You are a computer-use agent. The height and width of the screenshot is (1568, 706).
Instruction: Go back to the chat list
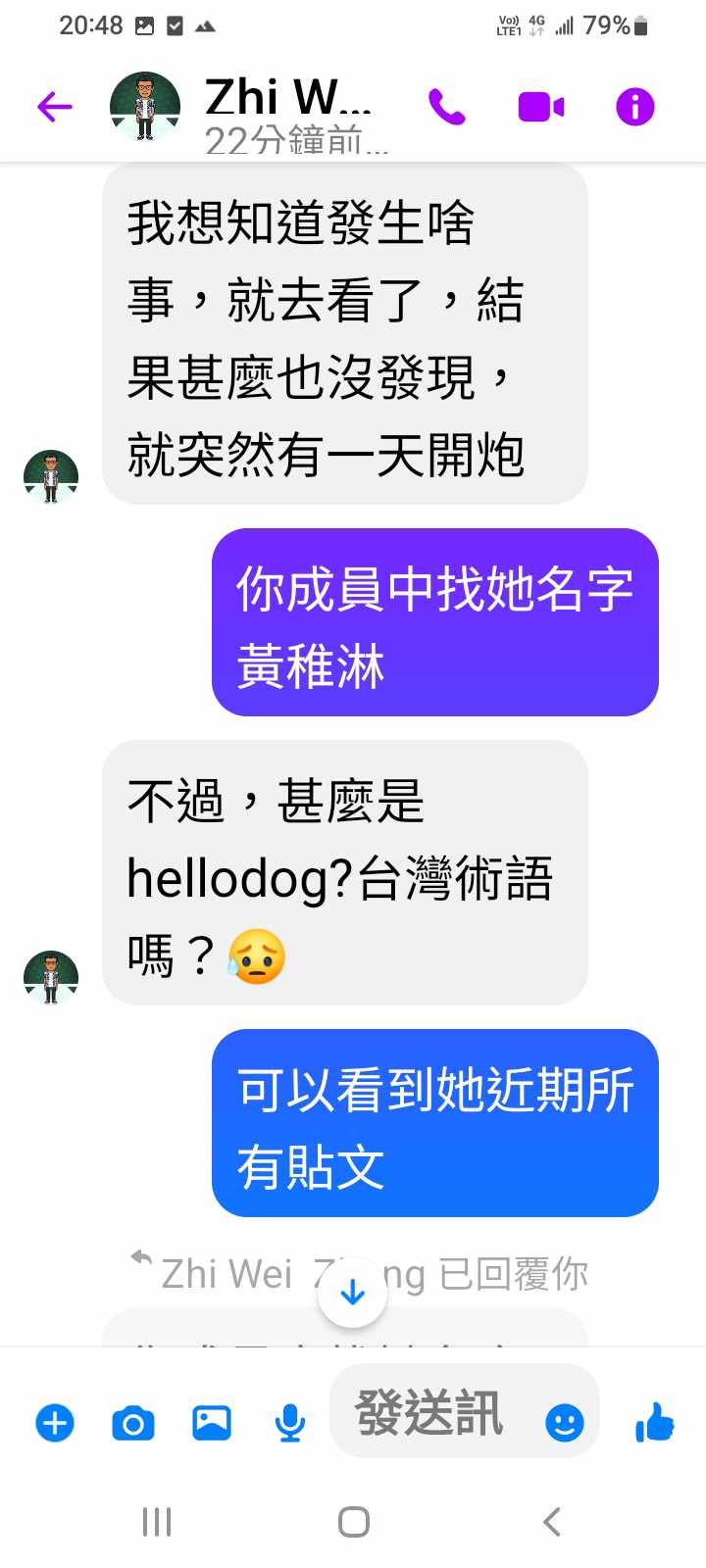tap(55, 106)
